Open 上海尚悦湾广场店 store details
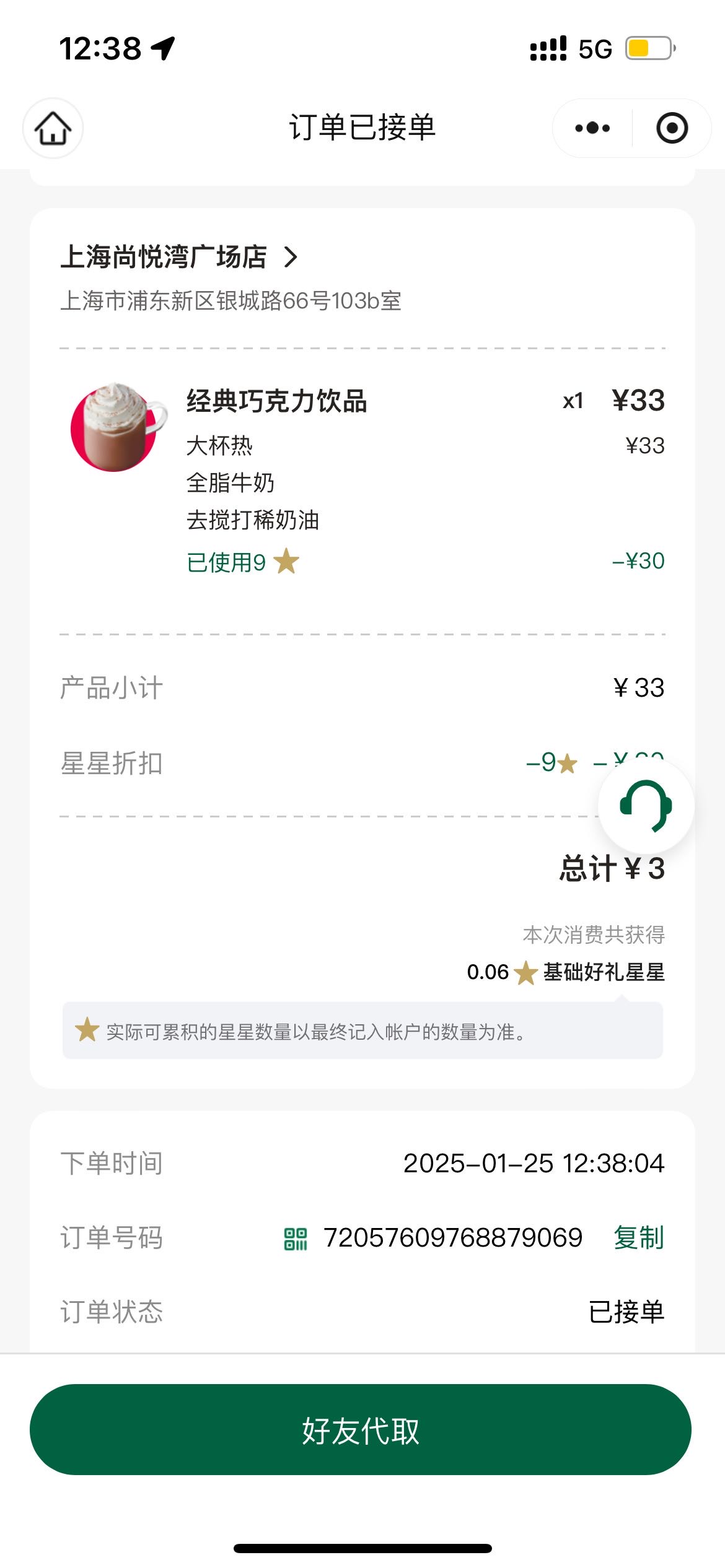This screenshot has width=725, height=1568. [x=179, y=256]
